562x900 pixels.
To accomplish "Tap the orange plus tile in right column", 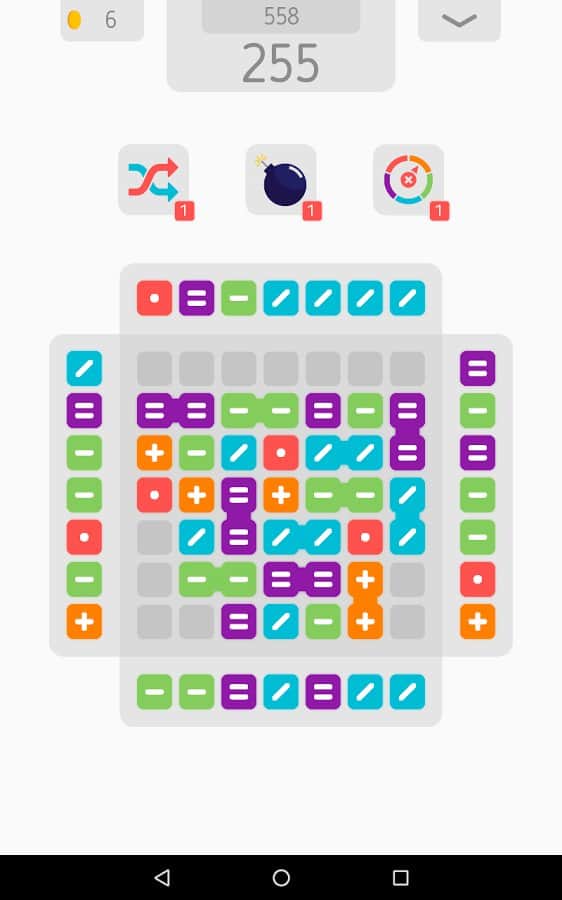I will [478, 622].
